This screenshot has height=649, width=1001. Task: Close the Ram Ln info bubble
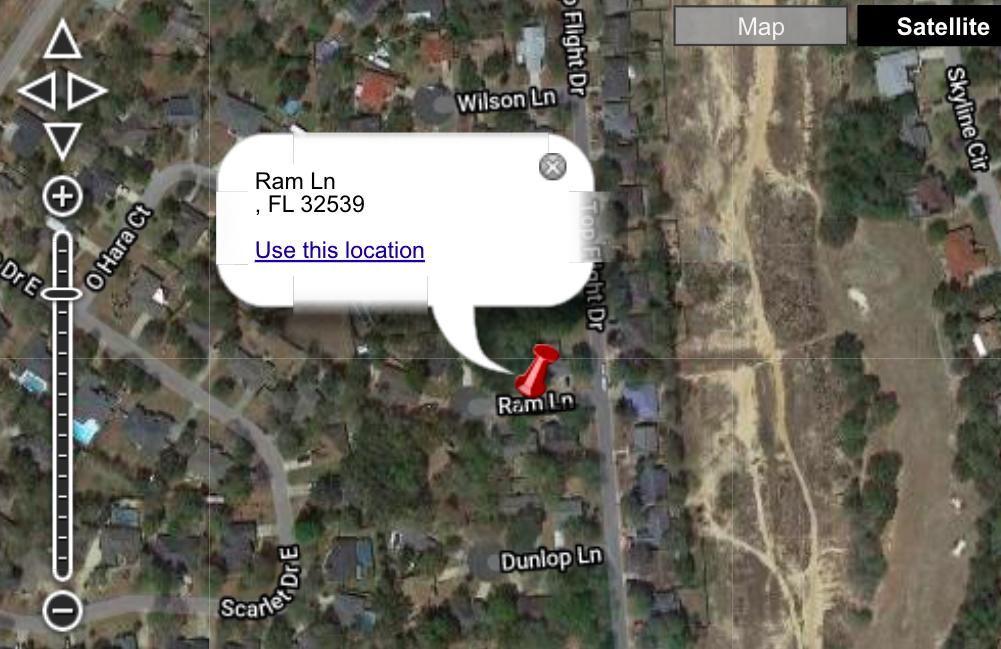[x=552, y=167]
